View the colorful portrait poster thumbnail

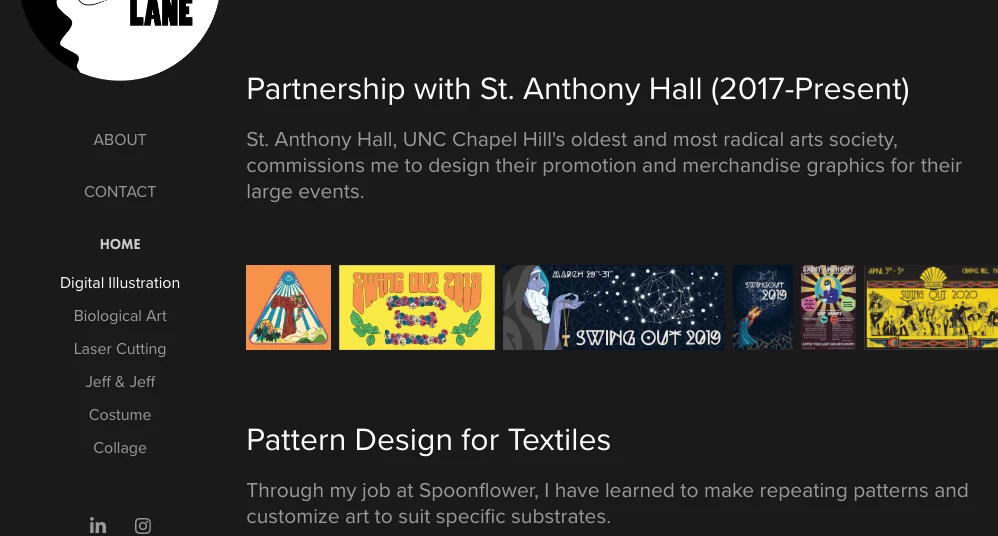(829, 307)
